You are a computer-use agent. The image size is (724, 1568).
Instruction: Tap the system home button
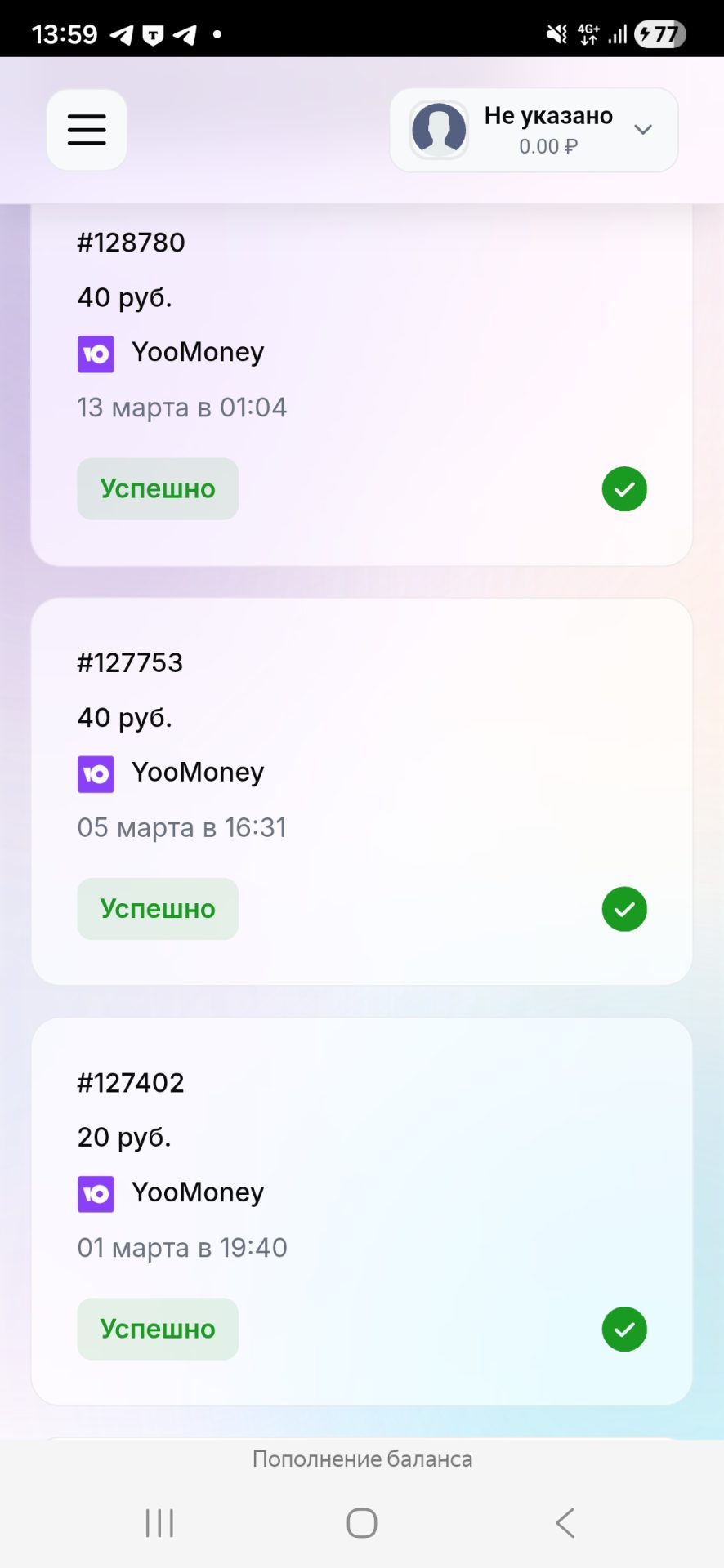[x=362, y=1523]
